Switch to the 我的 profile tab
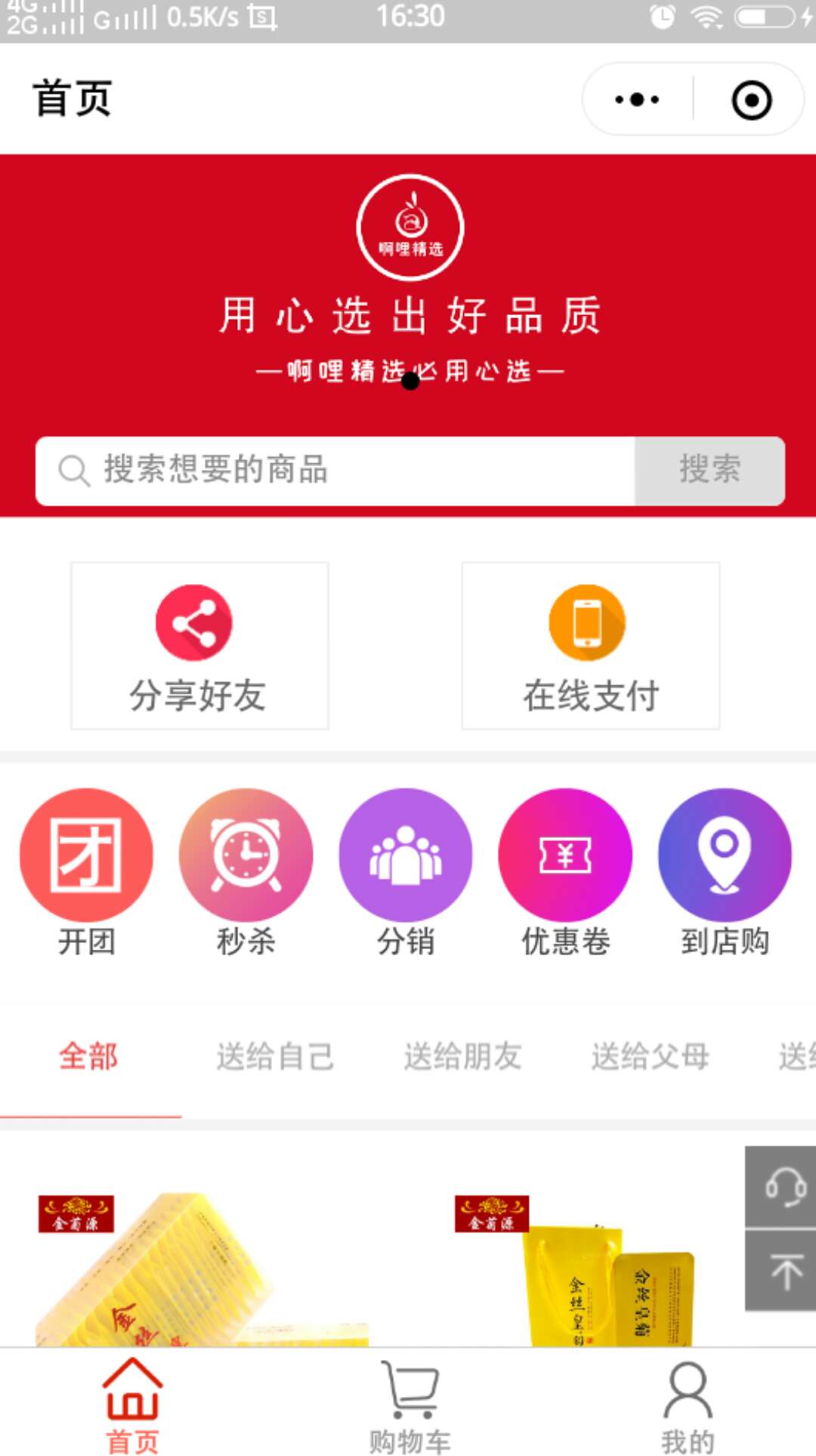Viewport: 816px width, 1456px height. [x=688, y=1405]
